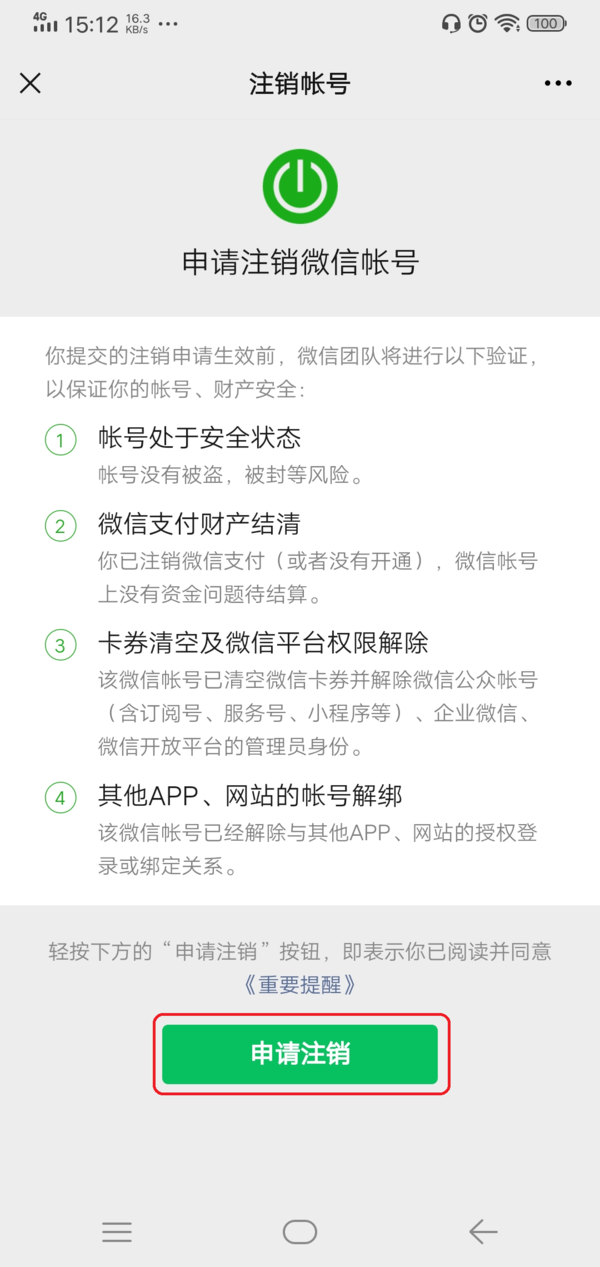This screenshot has height=1267, width=600.
Task: Open the system recent apps menu
Action: pyautogui.click(x=117, y=1232)
